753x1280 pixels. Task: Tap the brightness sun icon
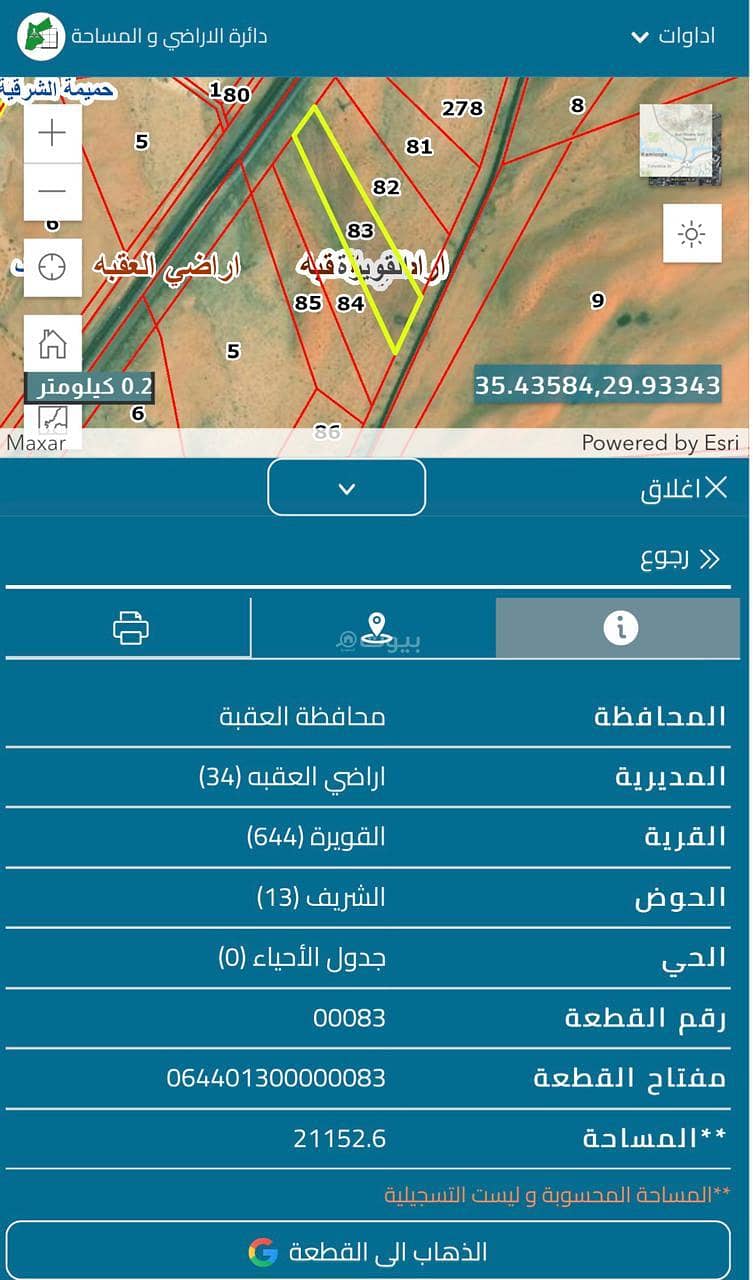692,234
